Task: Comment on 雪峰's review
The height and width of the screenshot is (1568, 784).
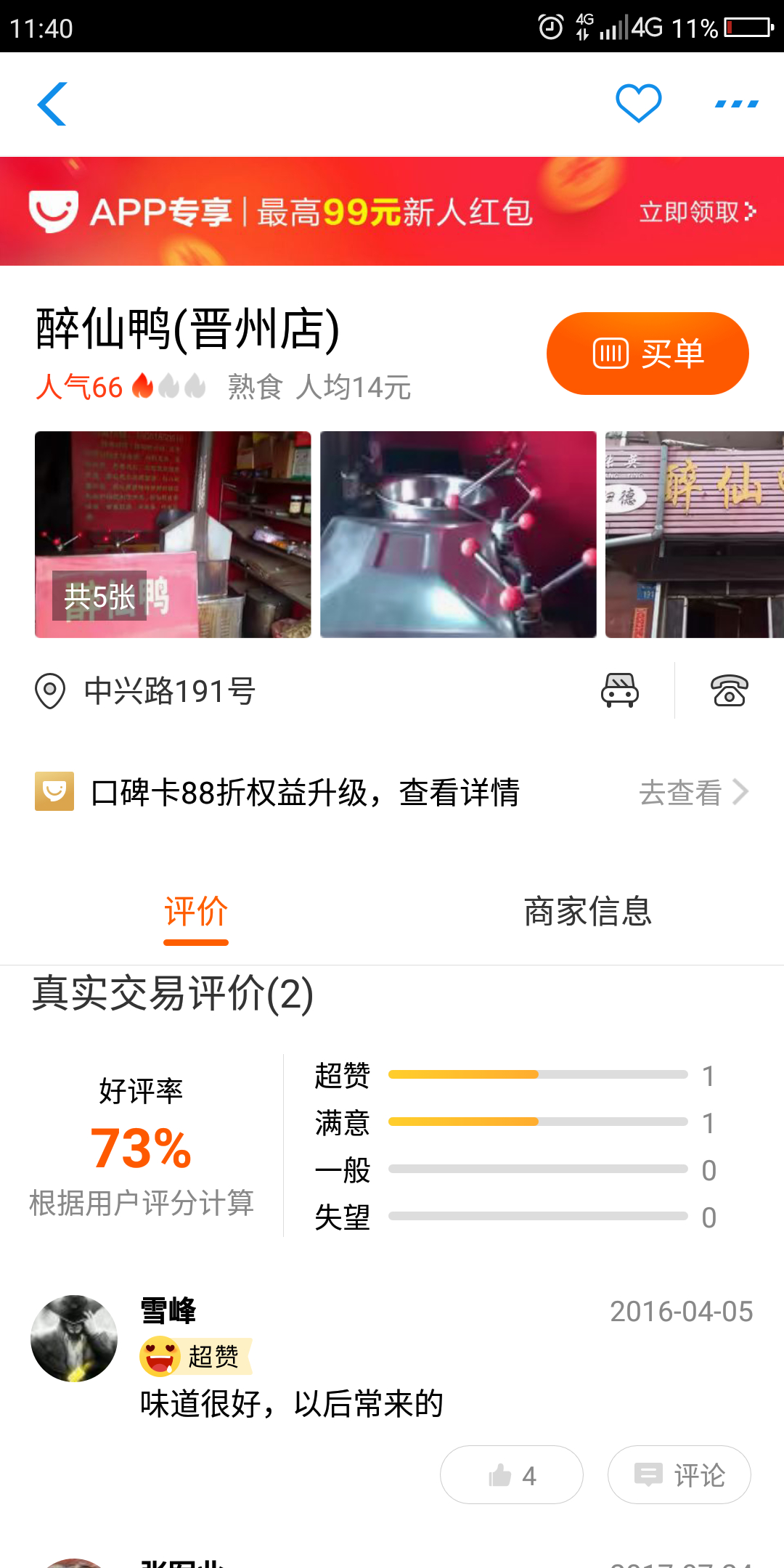Action: click(679, 1474)
